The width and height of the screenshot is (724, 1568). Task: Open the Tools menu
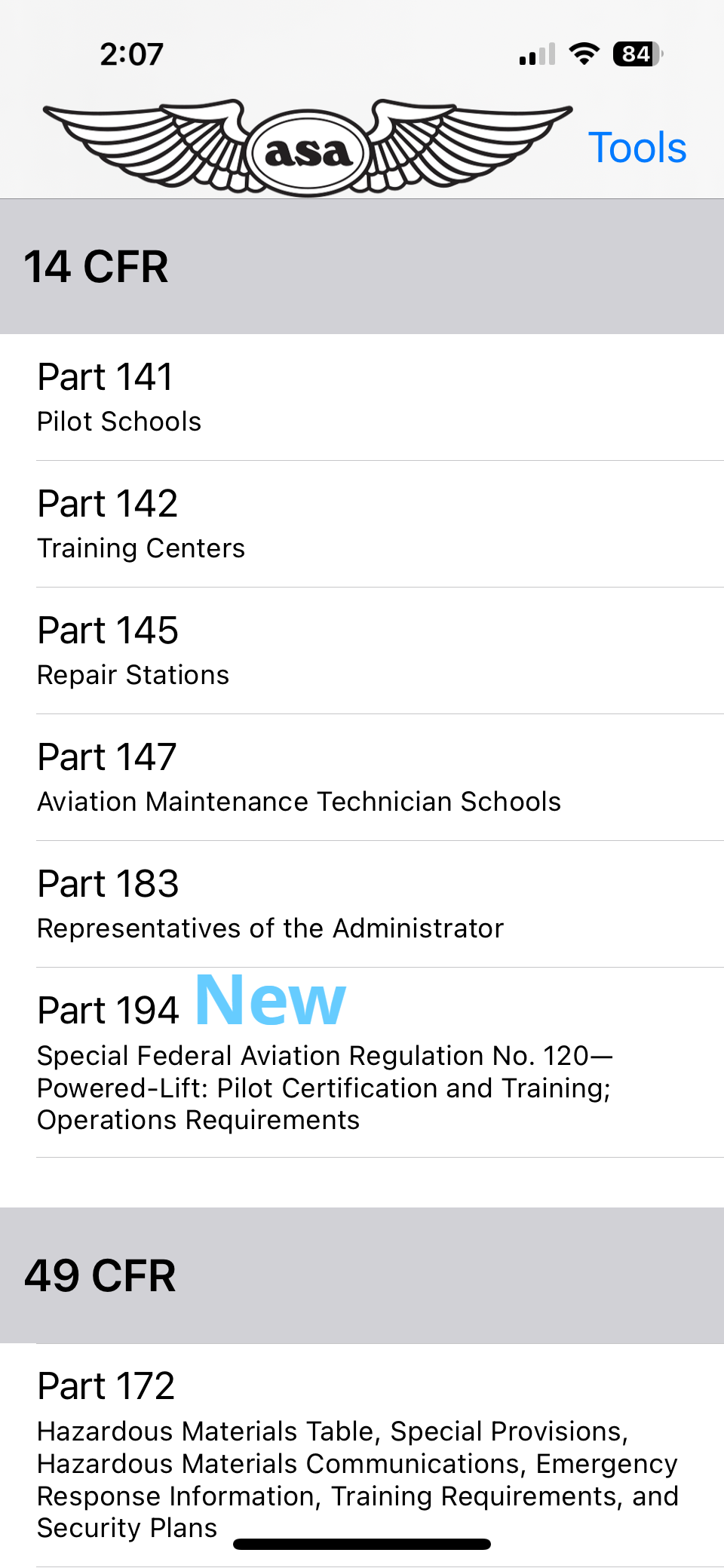tap(637, 147)
